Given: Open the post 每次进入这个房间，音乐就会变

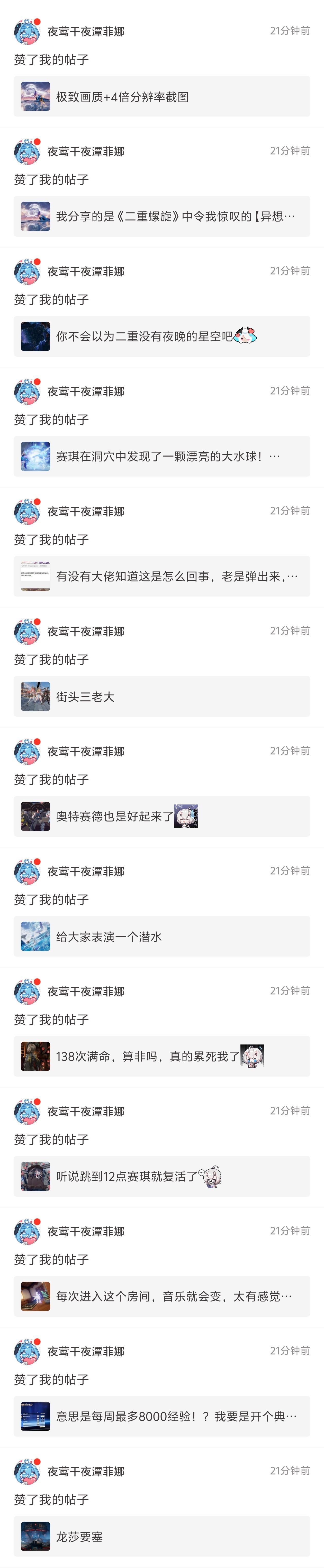Looking at the screenshot, I should pos(162,1296).
